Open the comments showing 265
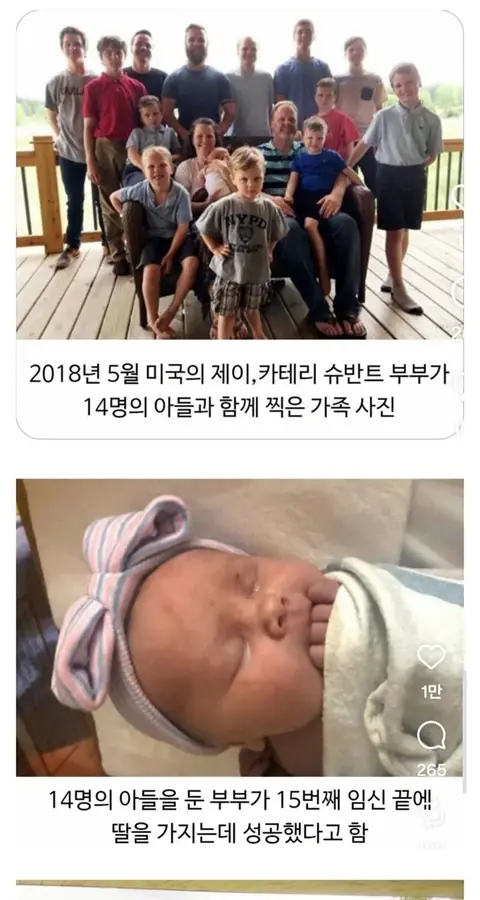The height and width of the screenshot is (900, 480). click(x=431, y=735)
